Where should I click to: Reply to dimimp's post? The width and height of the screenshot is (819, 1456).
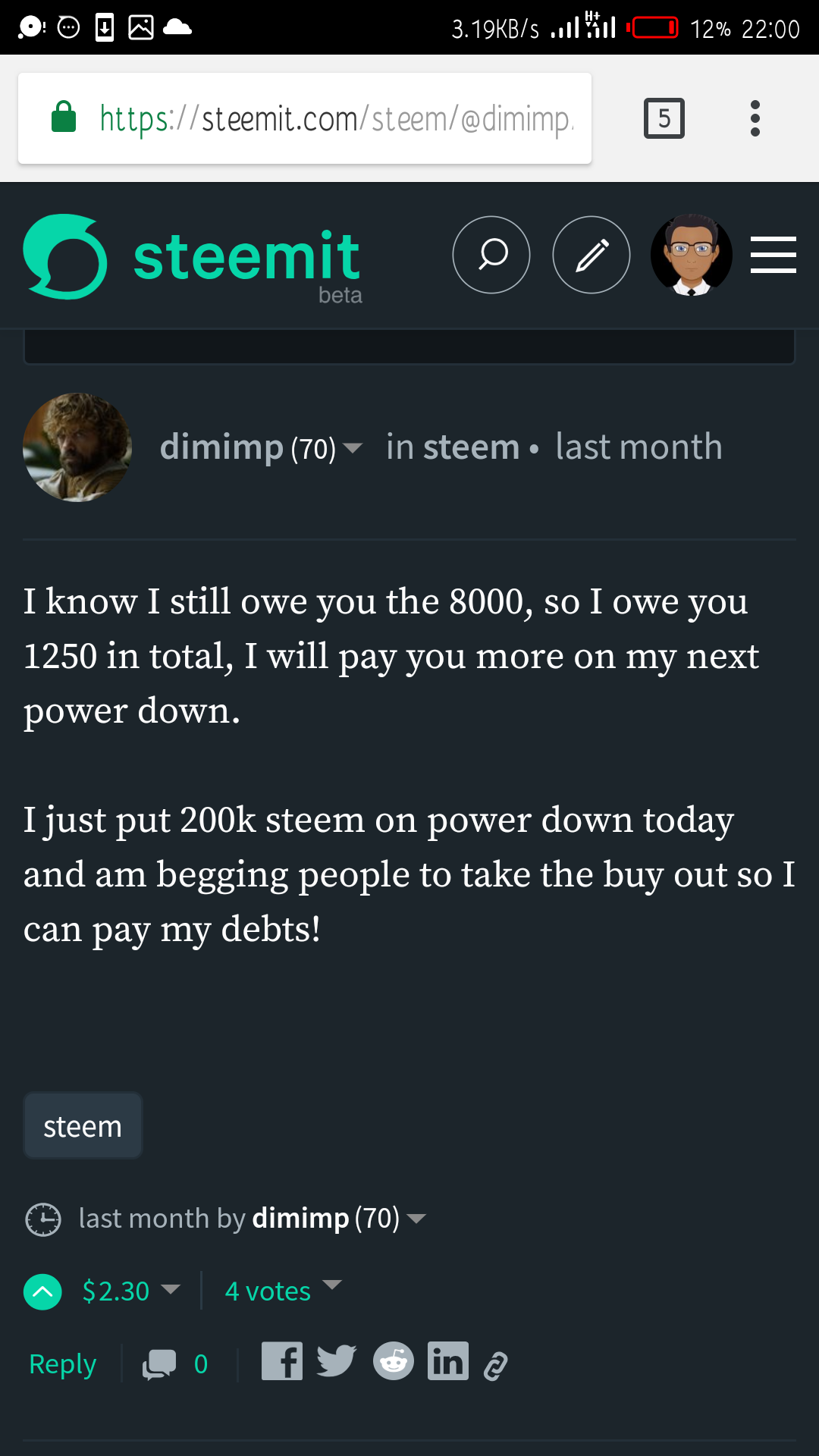(x=63, y=1363)
